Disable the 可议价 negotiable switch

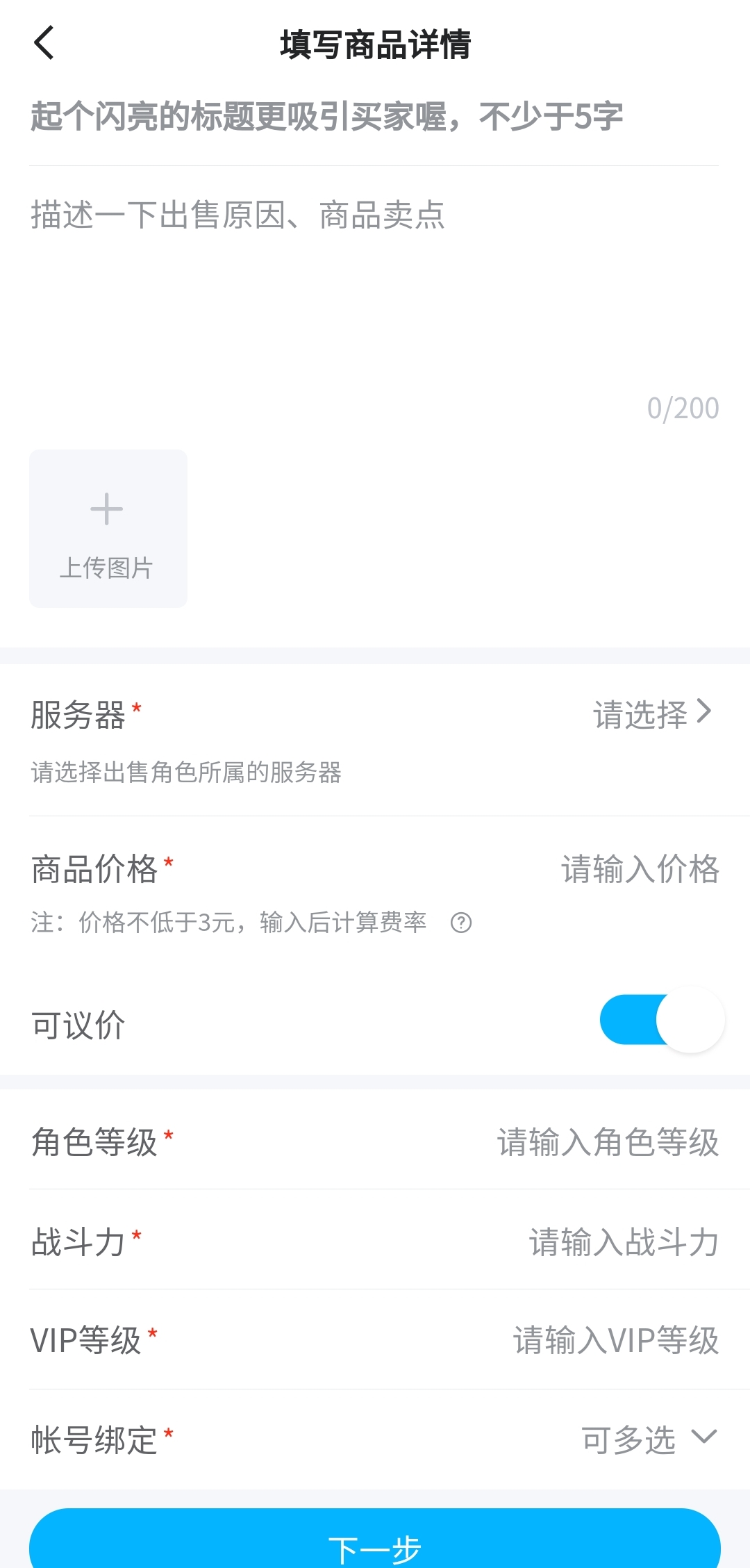pyautogui.click(x=662, y=1020)
